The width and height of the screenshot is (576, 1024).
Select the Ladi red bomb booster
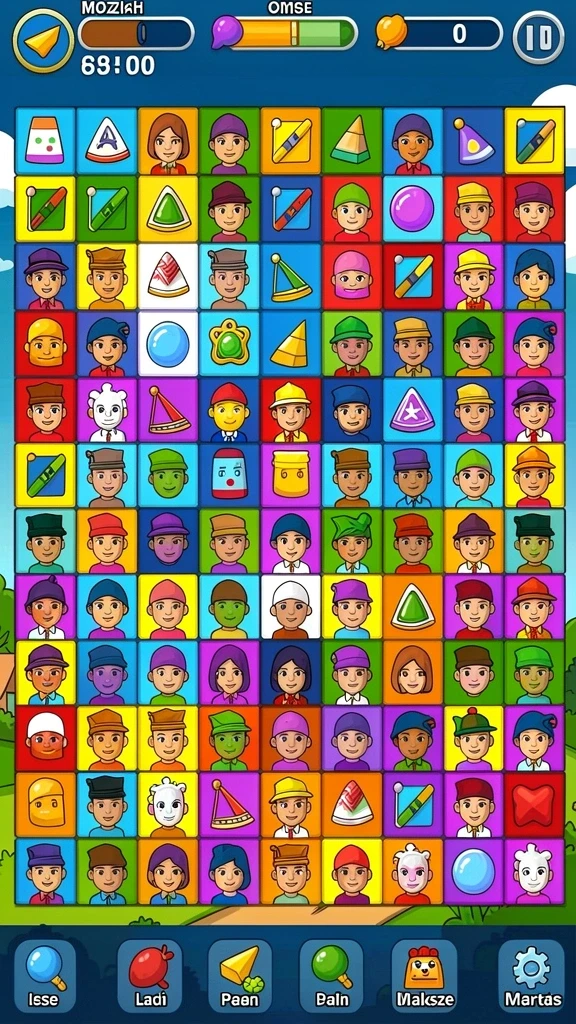(150, 976)
